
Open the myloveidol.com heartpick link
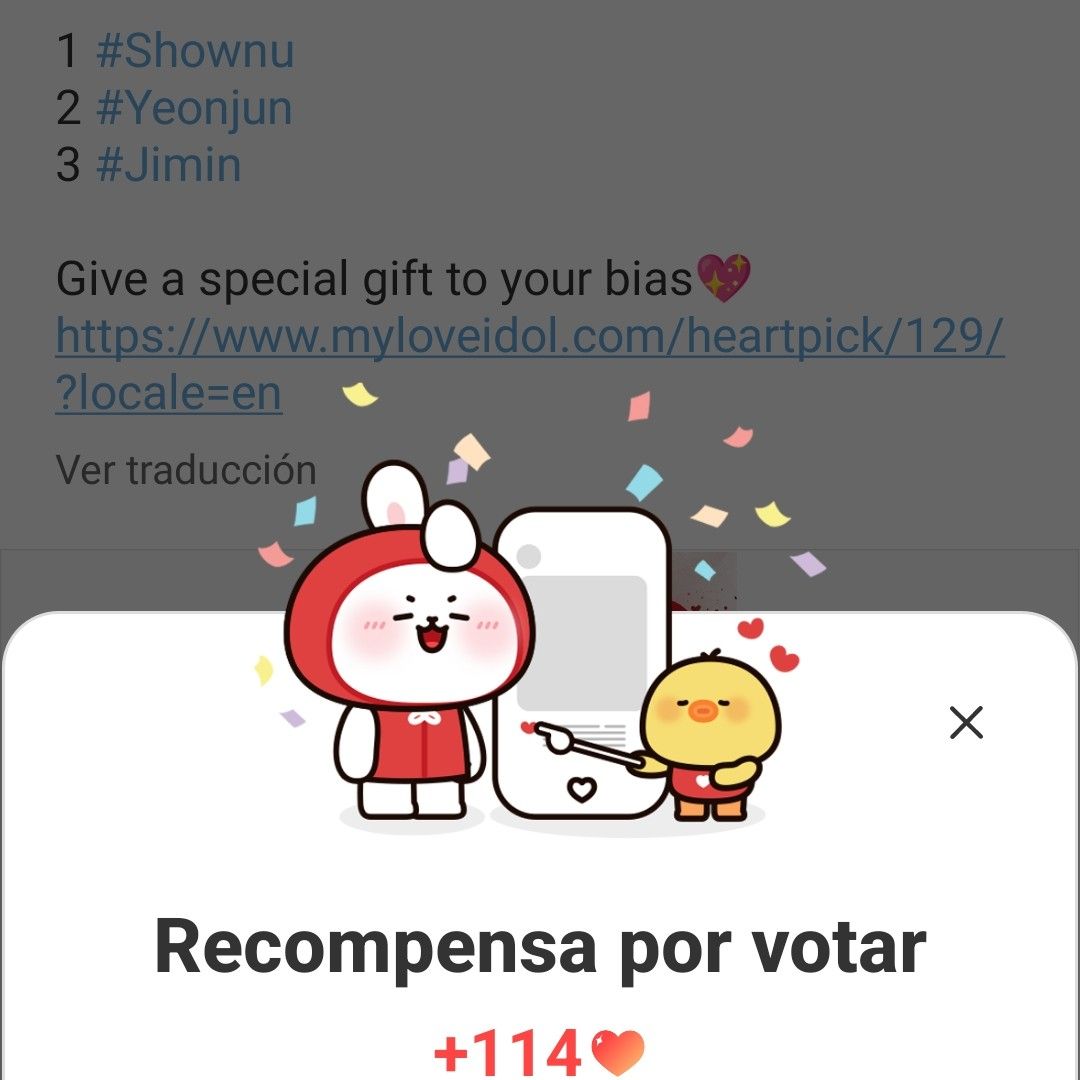tap(528, 340)
